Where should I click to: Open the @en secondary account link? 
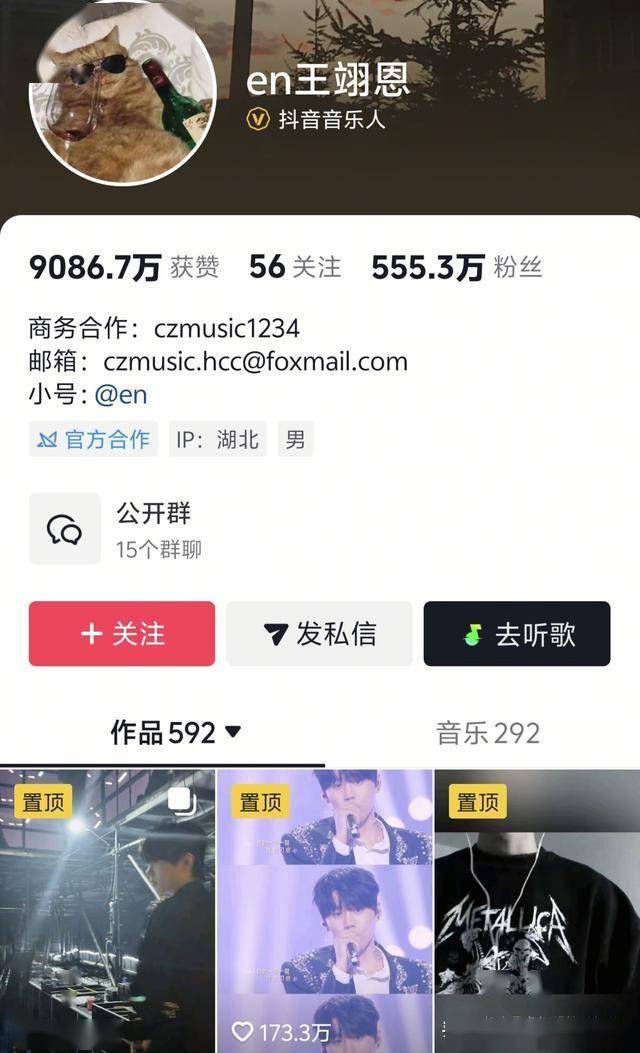121,394
